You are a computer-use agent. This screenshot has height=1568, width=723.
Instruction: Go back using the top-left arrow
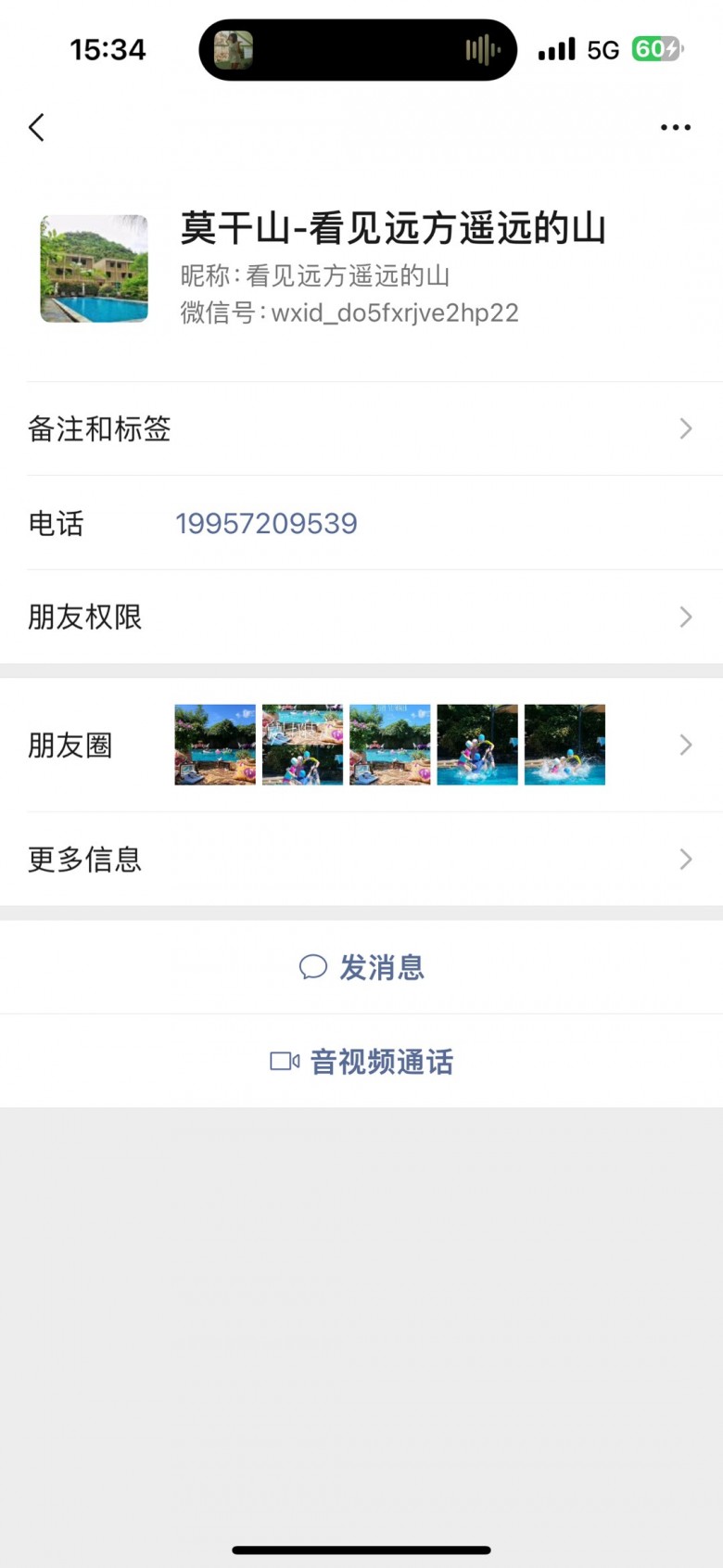[37, 128]
